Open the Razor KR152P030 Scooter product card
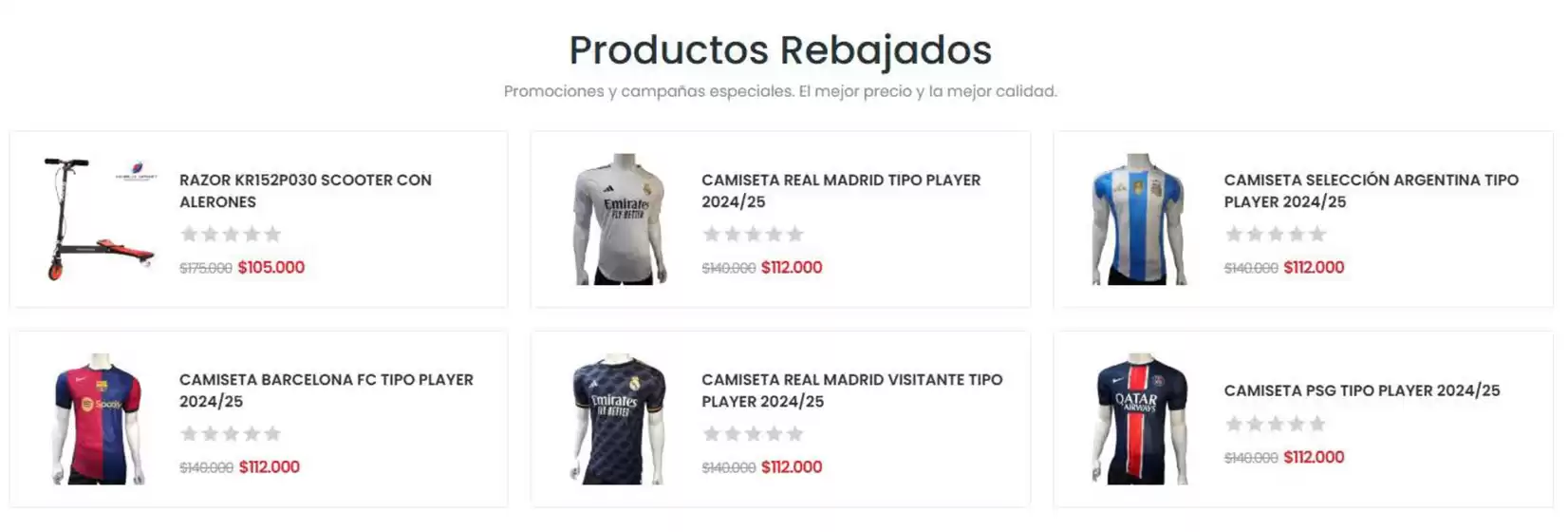The width and height of the screenshot is (1568, 532). (305, 190)
